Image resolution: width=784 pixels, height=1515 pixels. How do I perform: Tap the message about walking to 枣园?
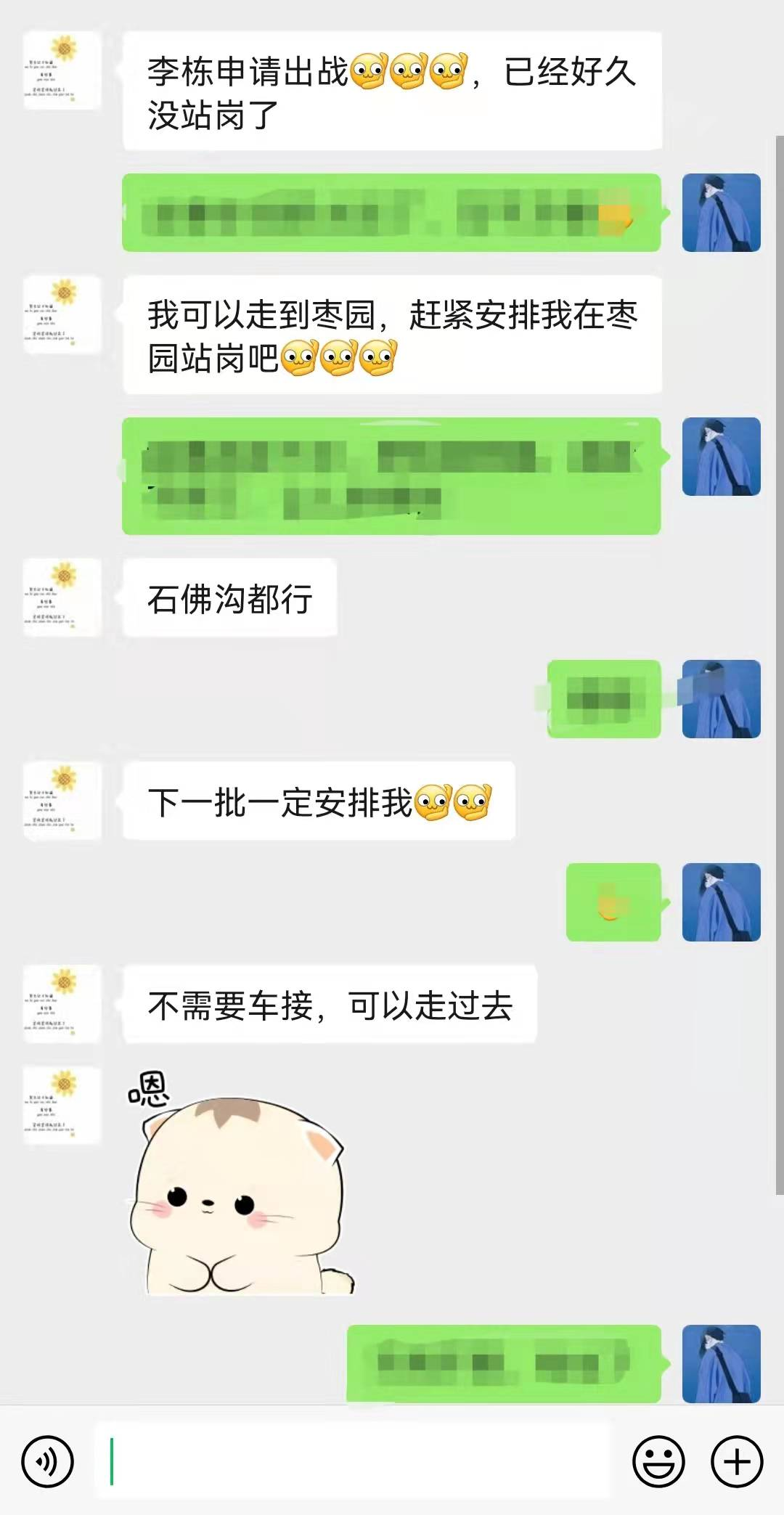coord(392,334)
